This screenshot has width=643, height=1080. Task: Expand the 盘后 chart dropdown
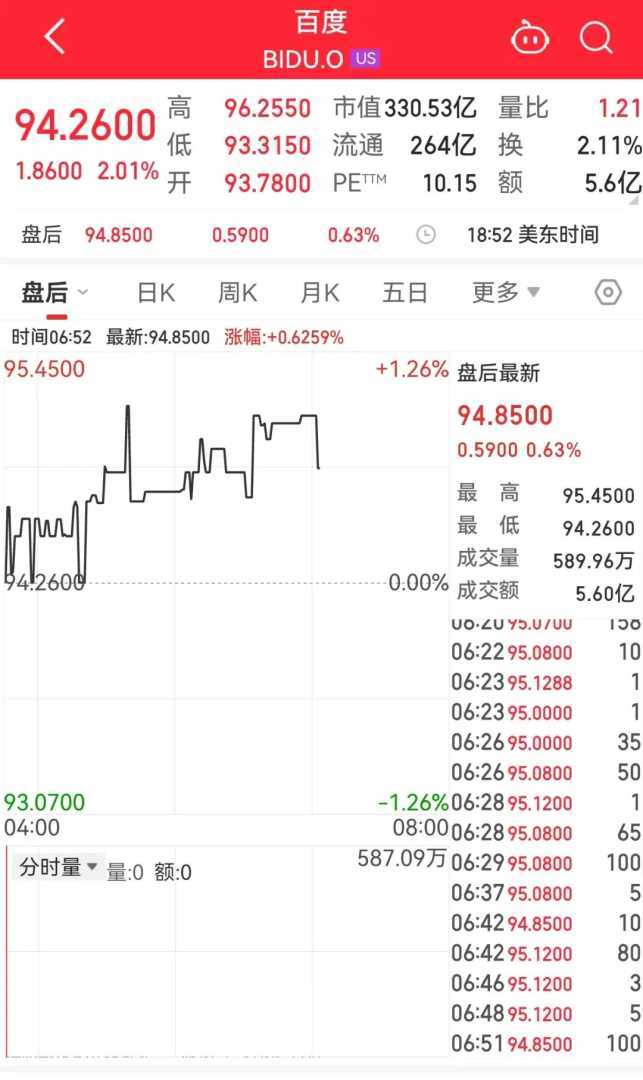pyautogui.click(x=56, y=292)
